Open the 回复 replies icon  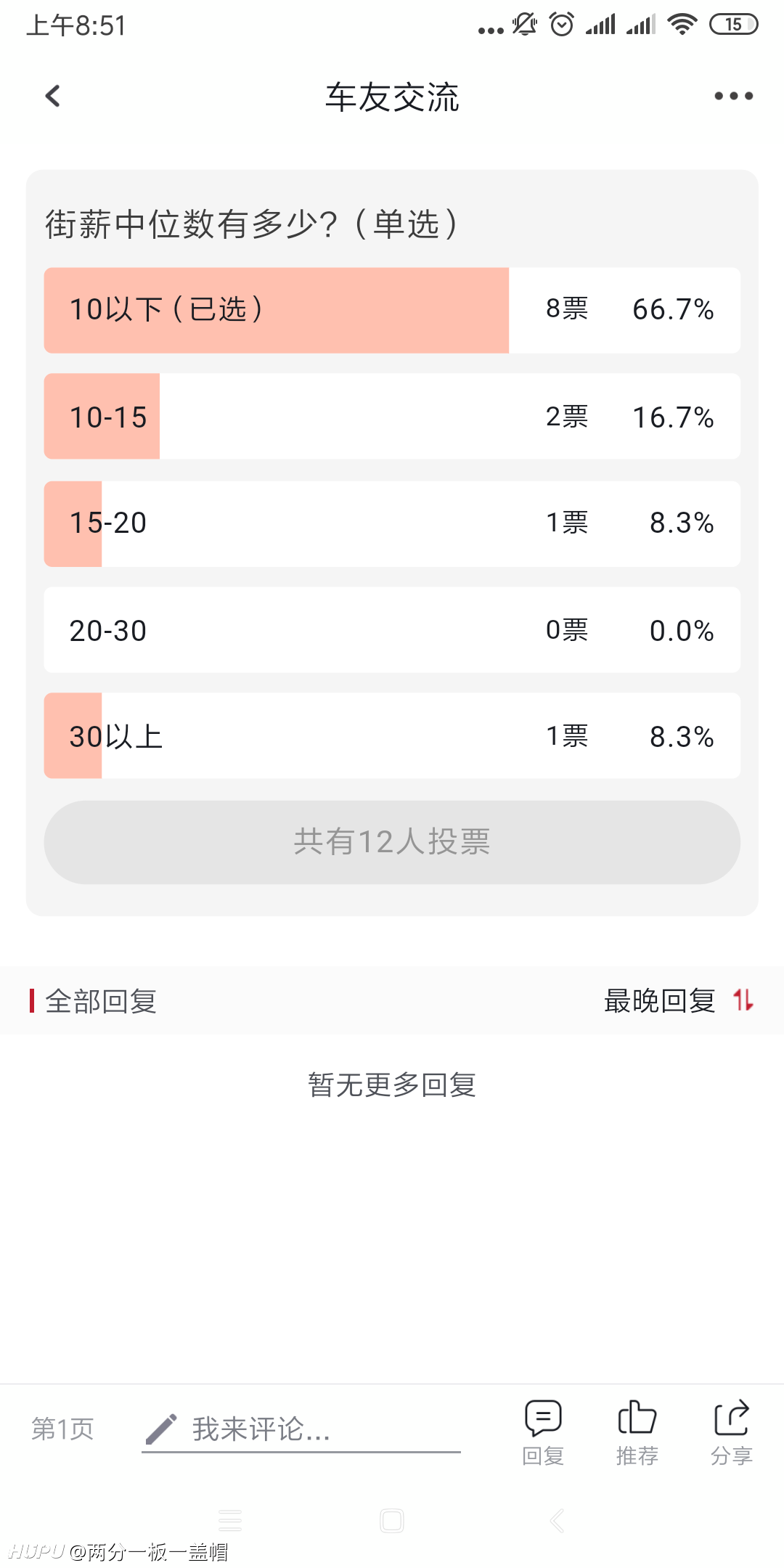[x=543, y=1433]
